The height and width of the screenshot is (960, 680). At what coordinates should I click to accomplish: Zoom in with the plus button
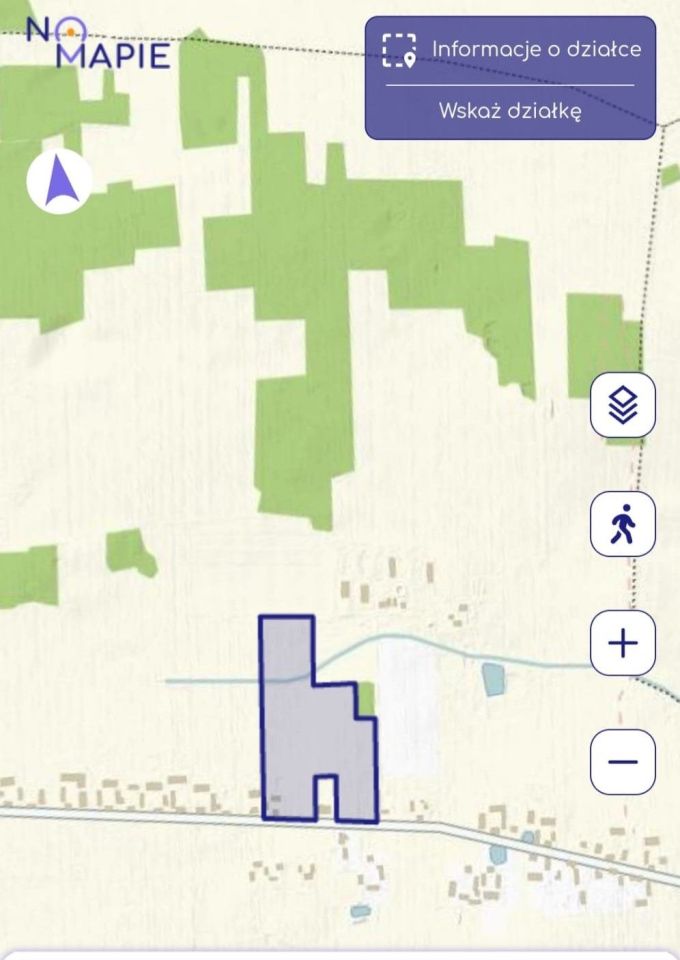coord(622,643)
